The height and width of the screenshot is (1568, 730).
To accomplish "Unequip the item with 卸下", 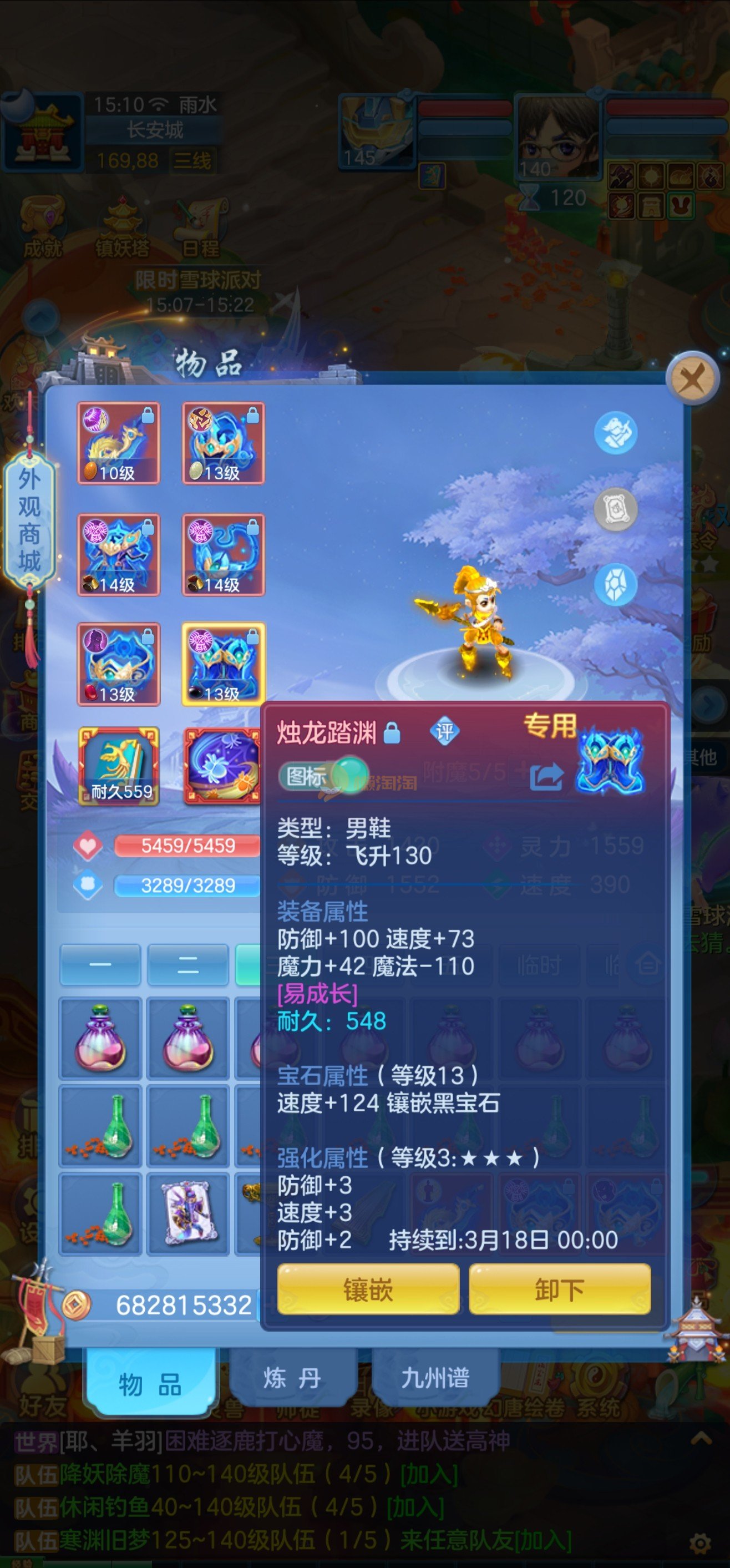I will [x=559, y=1289].
